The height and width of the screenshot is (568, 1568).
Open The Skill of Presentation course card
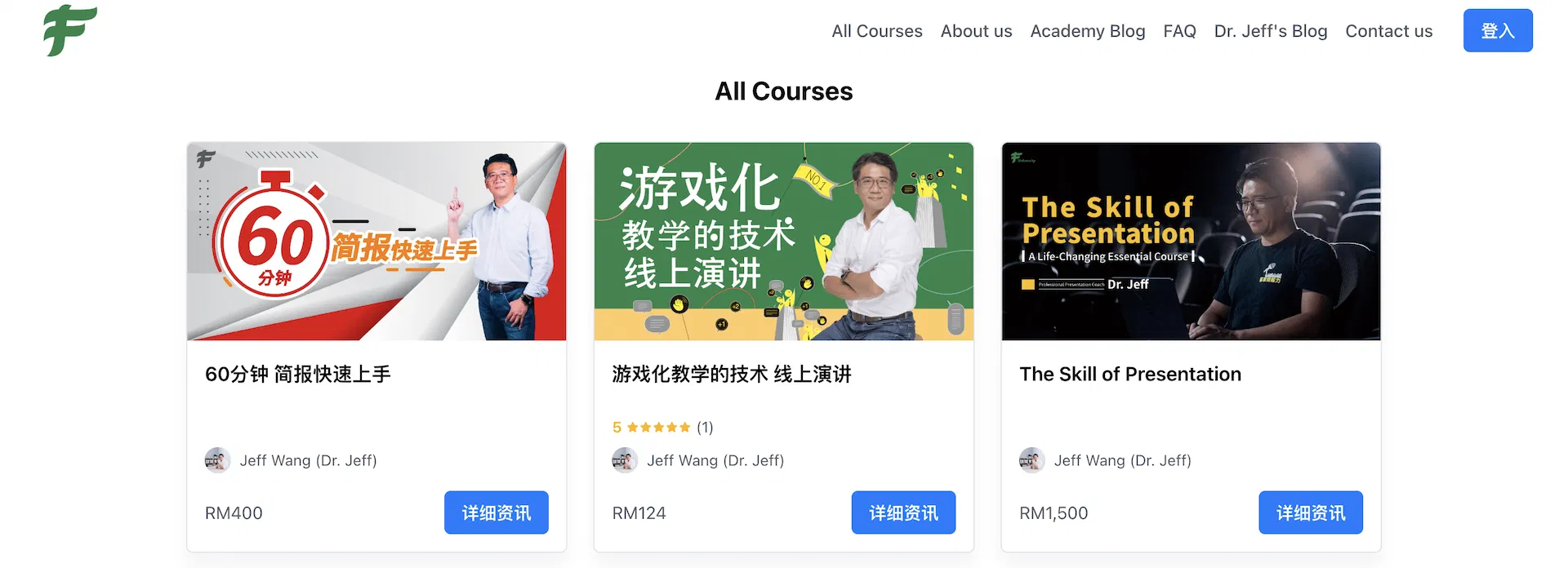click(x=1191, y=347)
